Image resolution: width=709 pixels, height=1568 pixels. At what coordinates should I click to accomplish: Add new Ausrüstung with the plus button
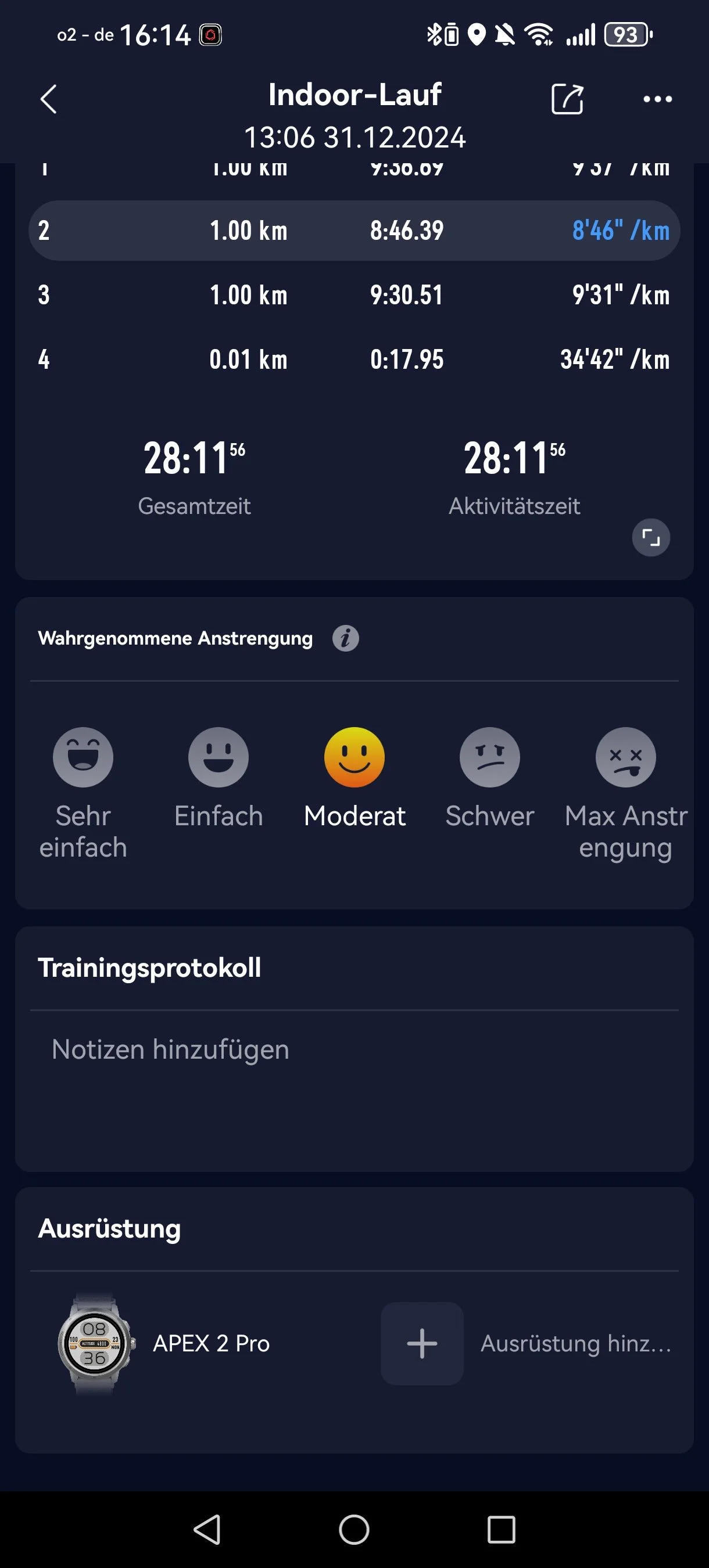coord(422,1343)
